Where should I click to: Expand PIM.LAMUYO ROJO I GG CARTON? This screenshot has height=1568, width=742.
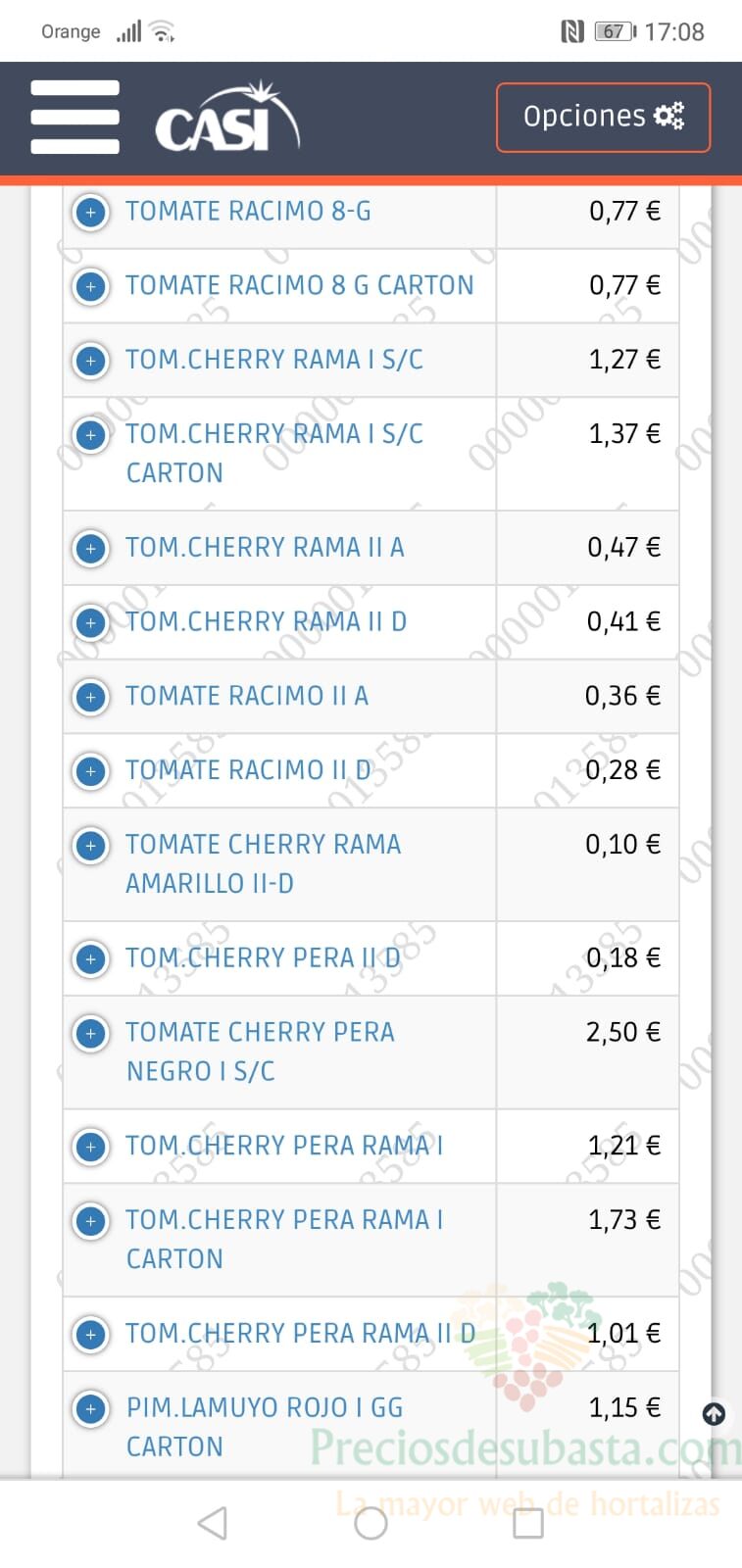point(91,1409)
